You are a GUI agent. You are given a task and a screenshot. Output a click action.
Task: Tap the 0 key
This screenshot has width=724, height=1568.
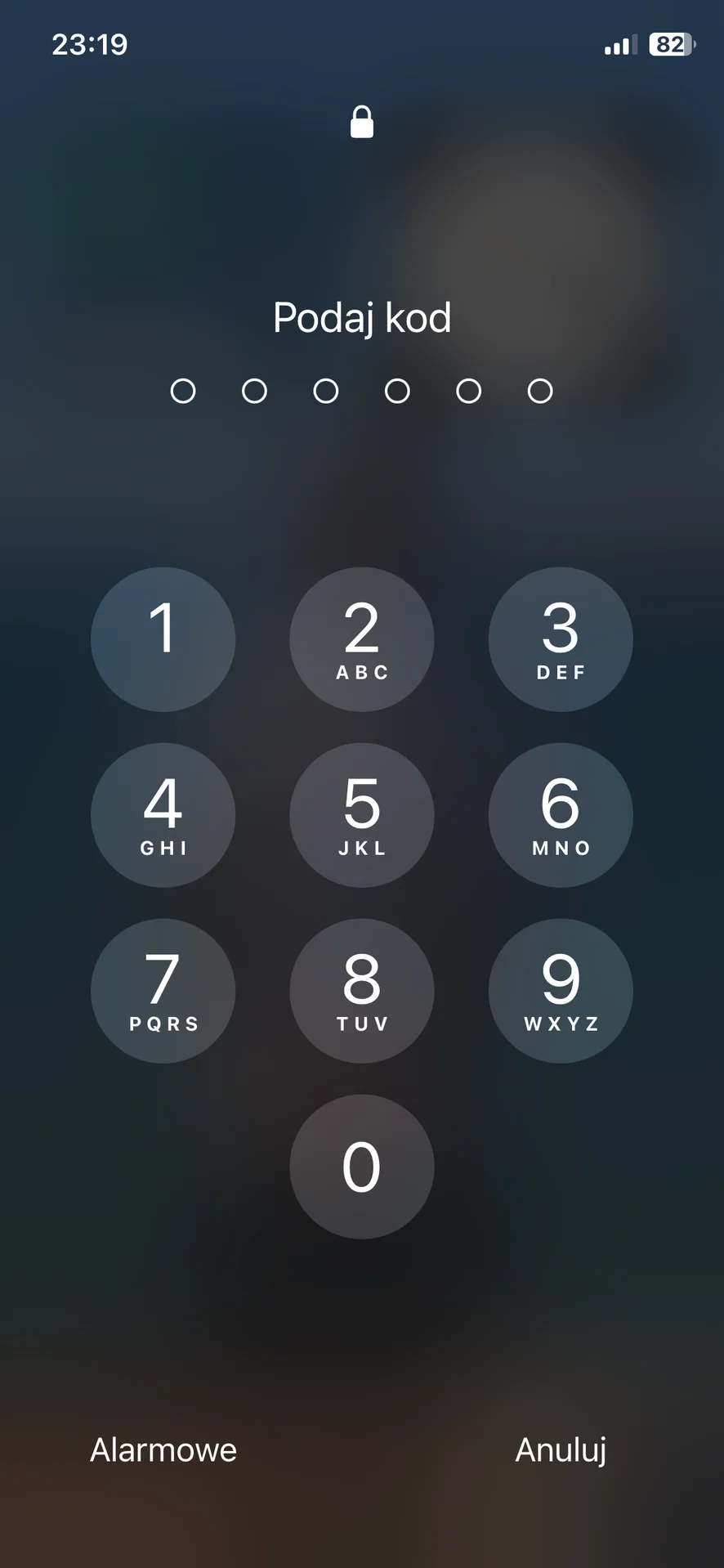pos(361,1167)
